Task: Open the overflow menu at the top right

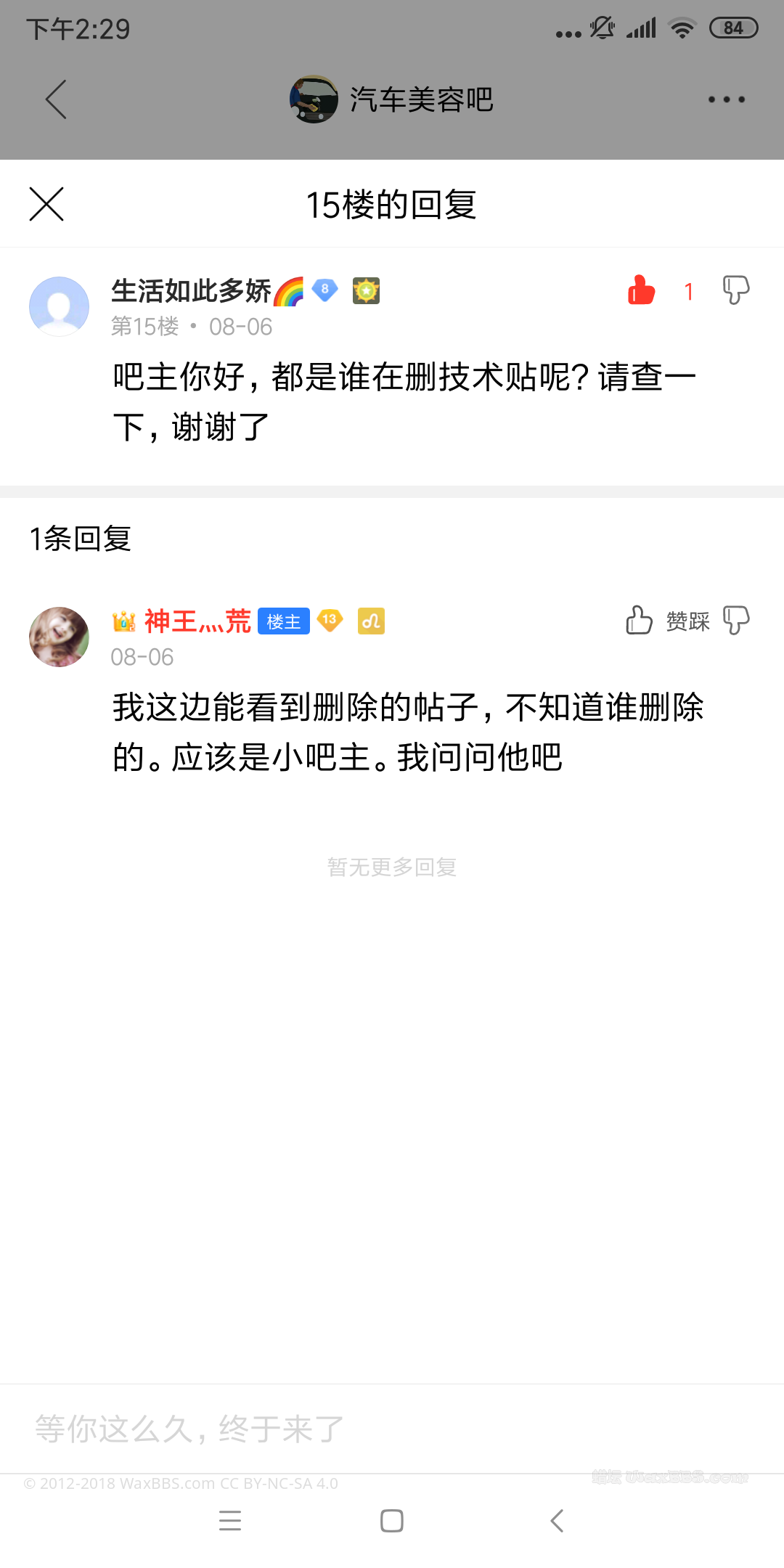Action: (x=727, y=99)
